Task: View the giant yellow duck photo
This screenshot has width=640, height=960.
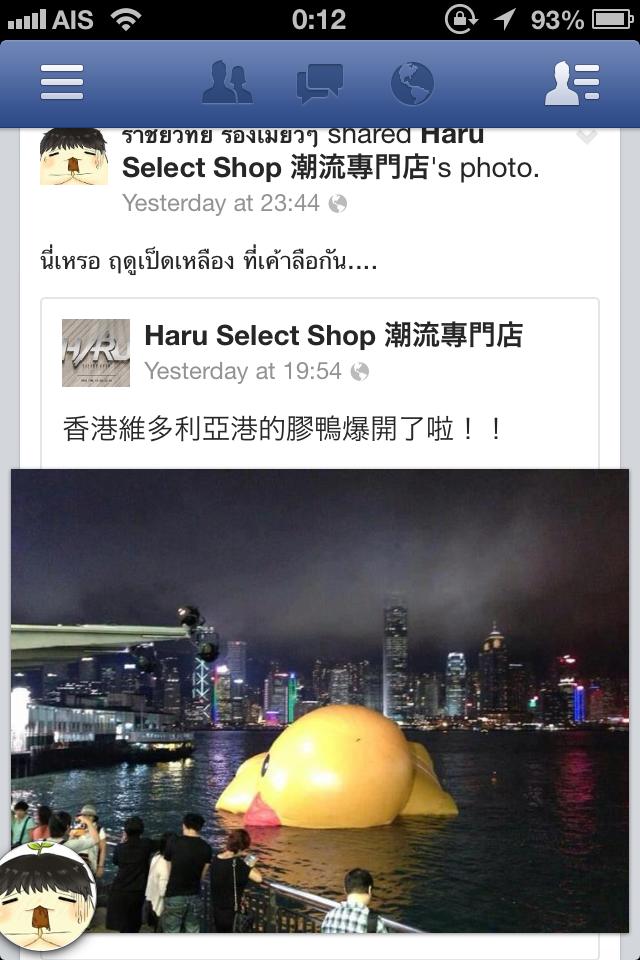Action: click(x=320, y=700)
